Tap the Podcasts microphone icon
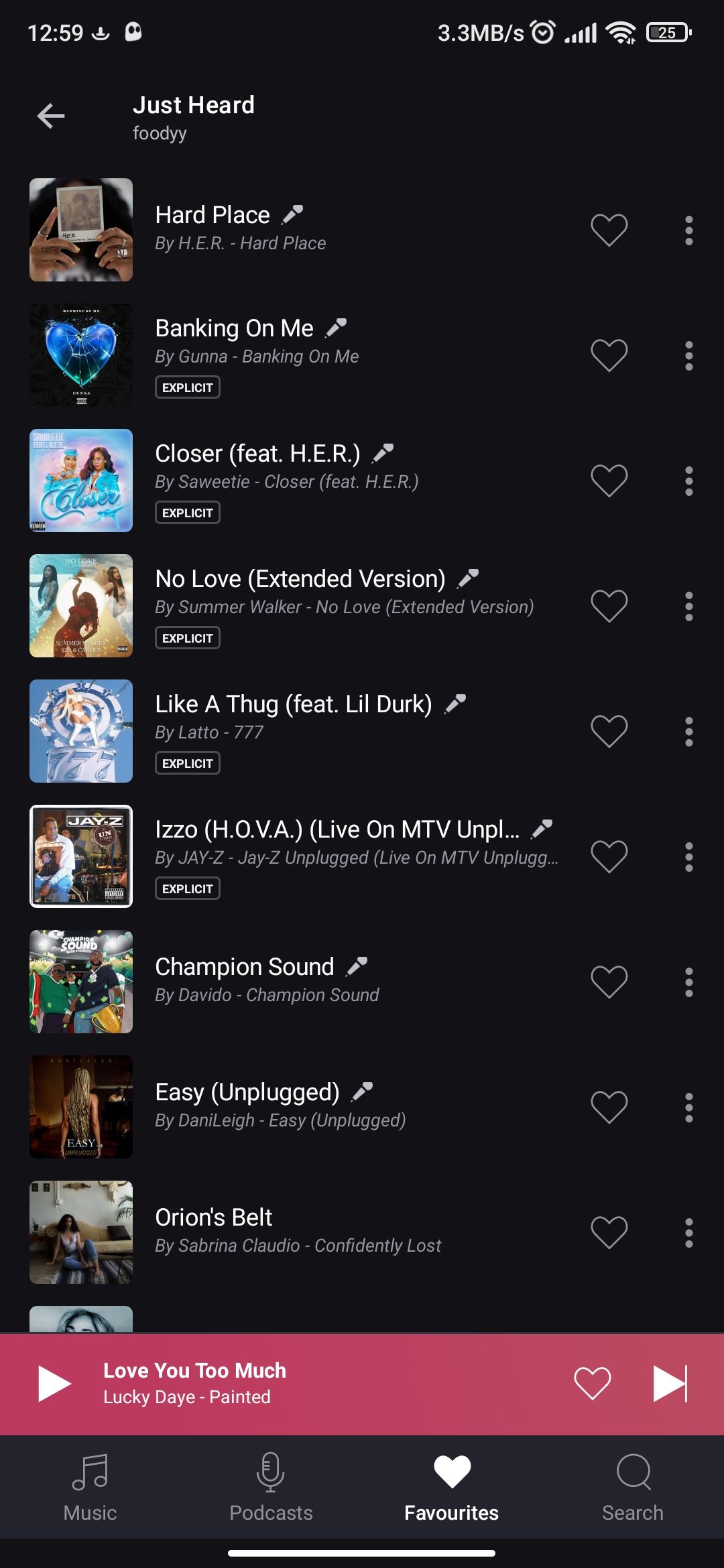Image resolution: width=724 pixels, height=1568 pixels. click(270, 1467)
